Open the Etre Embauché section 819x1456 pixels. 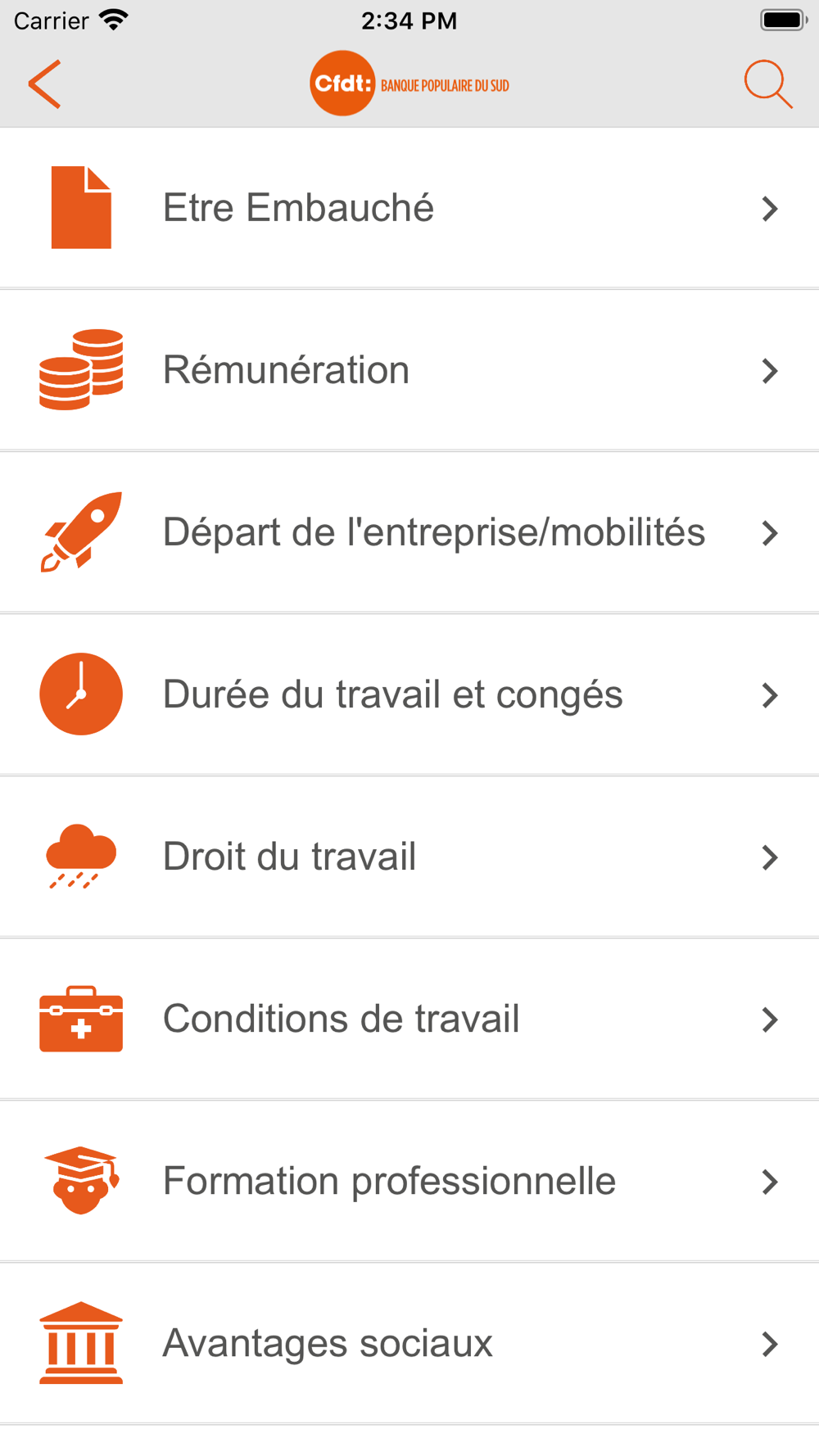coord(409,208)
